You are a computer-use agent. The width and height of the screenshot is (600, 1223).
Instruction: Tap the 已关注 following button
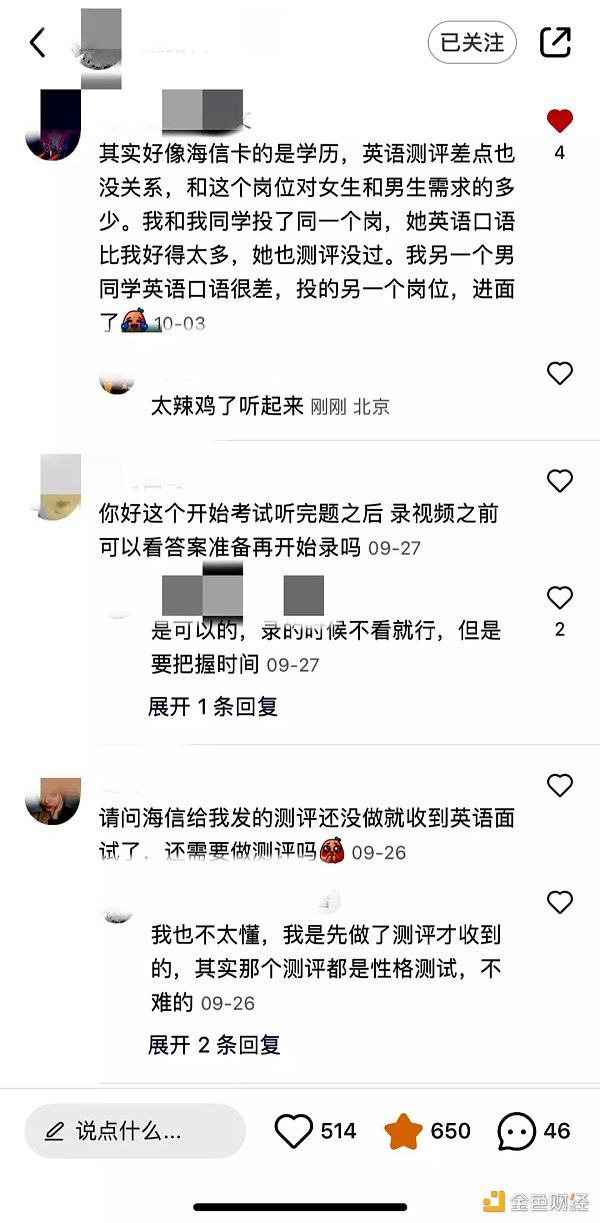pos(472,43)
